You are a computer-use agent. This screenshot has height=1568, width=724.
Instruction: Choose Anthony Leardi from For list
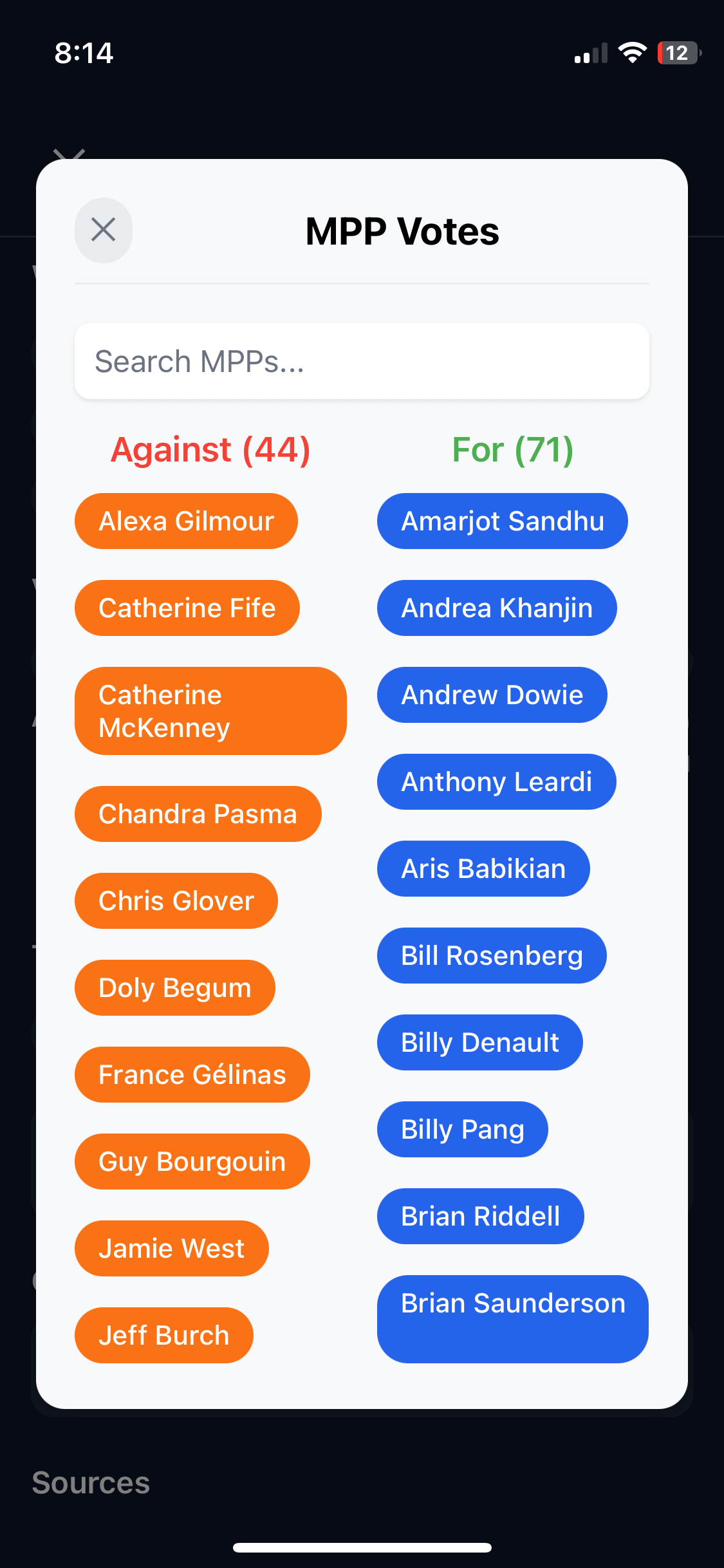pos(496,781)
